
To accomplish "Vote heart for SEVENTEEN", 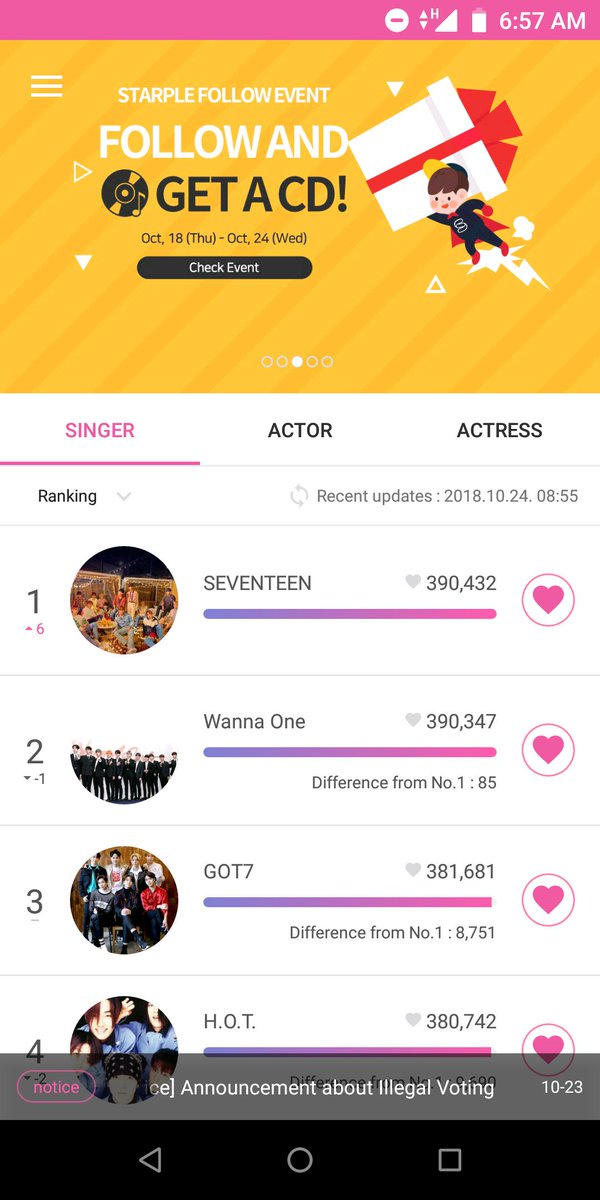I will coord(548,600).
